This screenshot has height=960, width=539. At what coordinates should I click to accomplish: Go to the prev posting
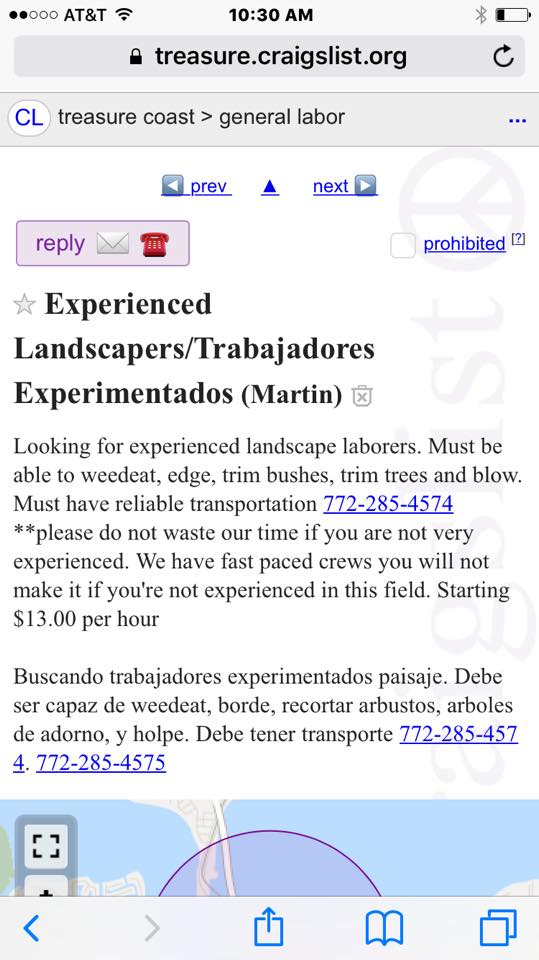pos(196,186)
